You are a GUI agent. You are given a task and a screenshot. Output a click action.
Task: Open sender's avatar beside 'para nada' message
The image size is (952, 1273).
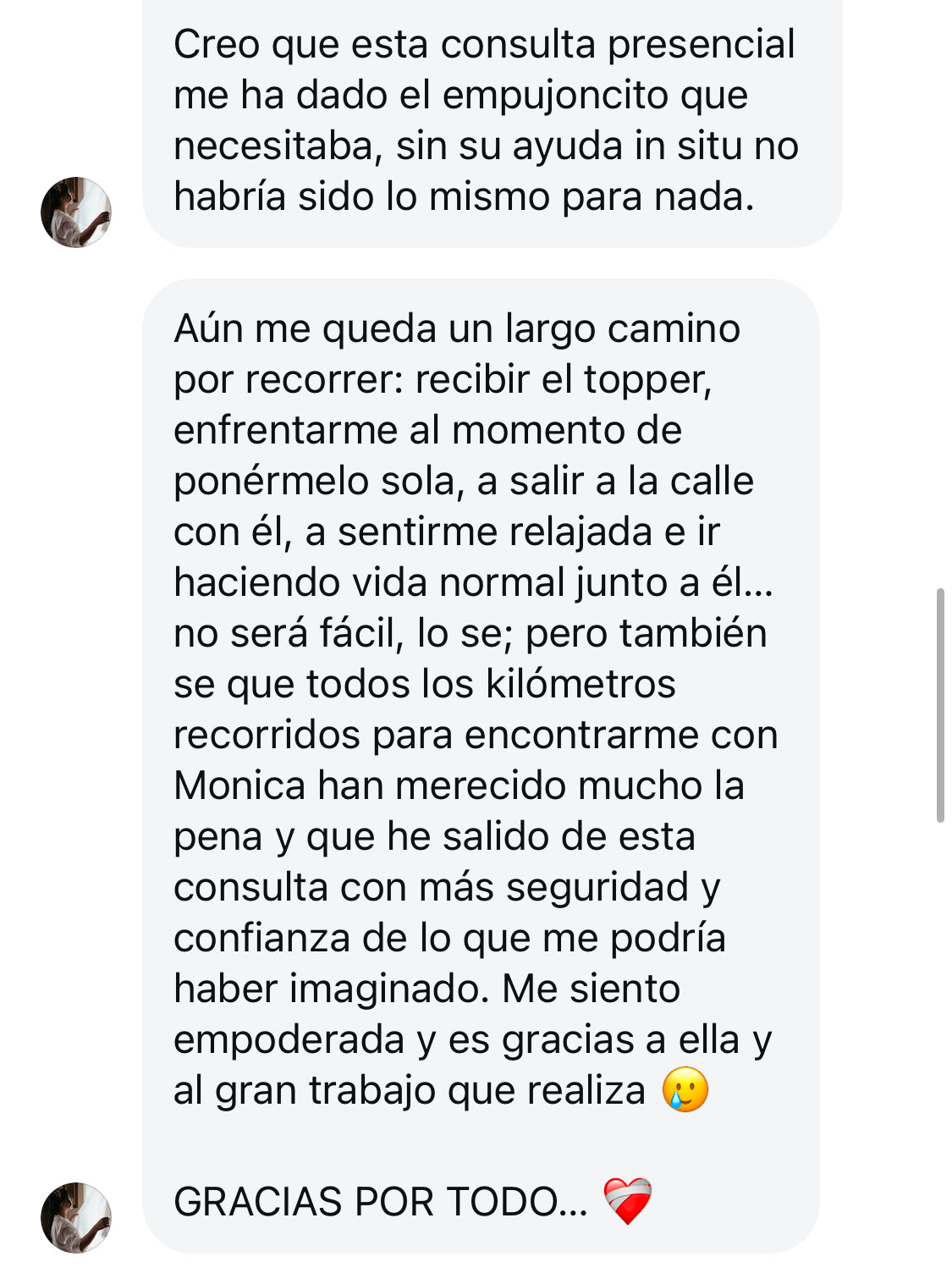click(x=76, y=212)
